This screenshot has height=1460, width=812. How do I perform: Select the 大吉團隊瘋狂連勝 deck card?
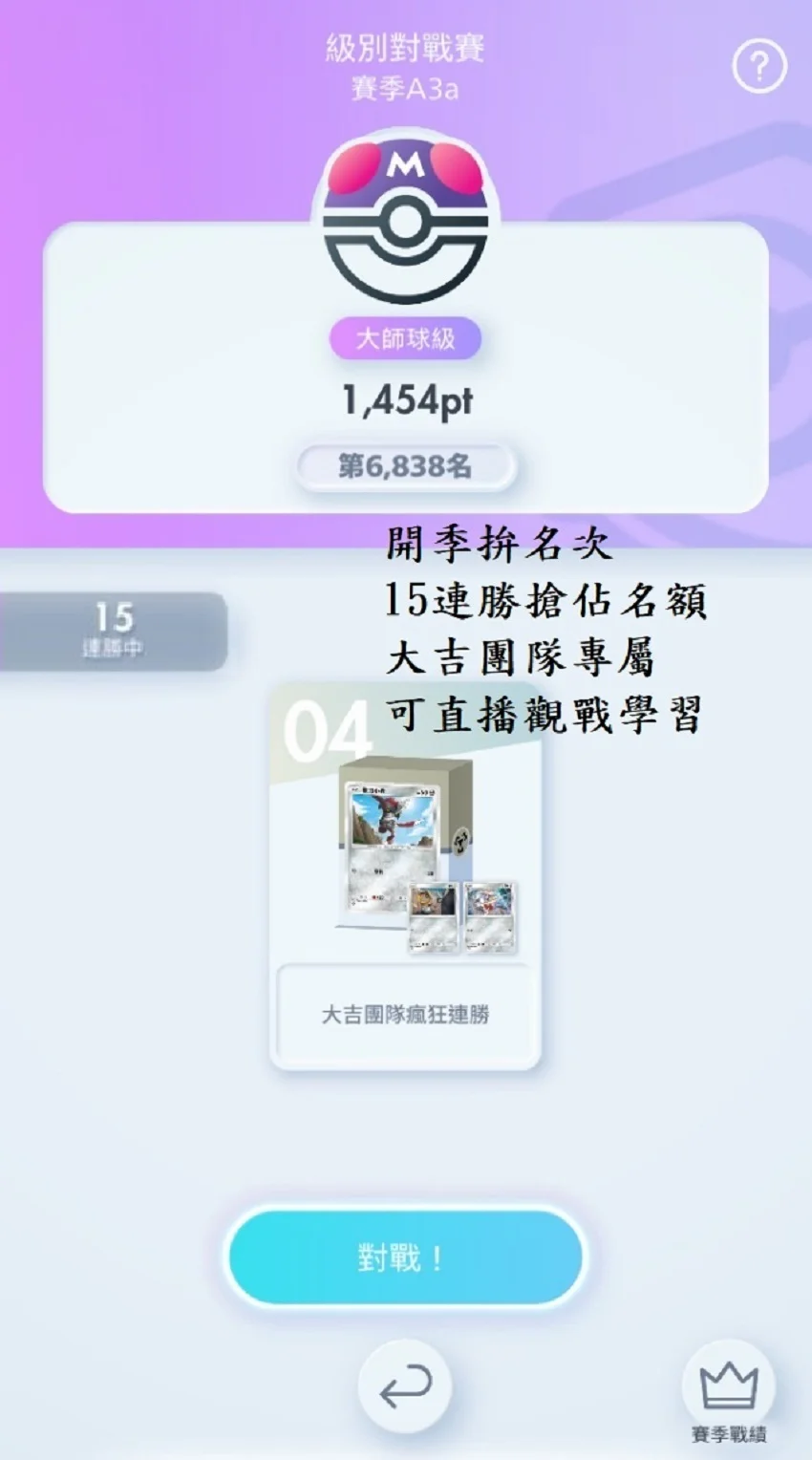click(x=405, y=876)
